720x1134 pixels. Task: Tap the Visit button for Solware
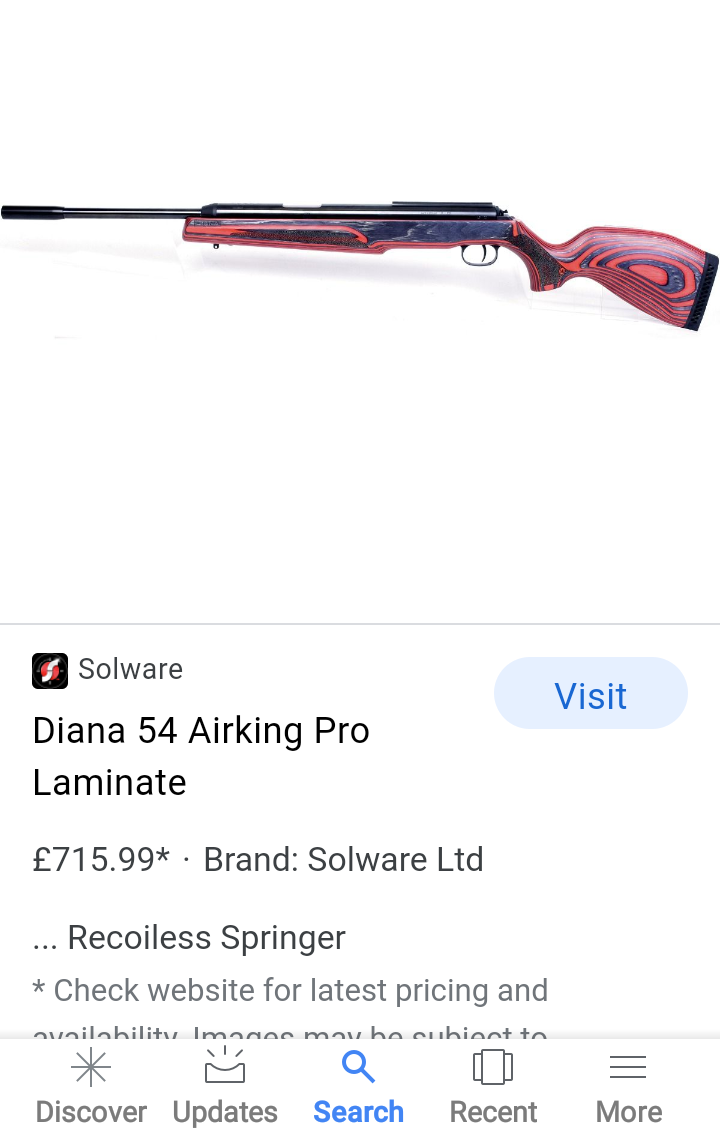[x=590, y=694]
